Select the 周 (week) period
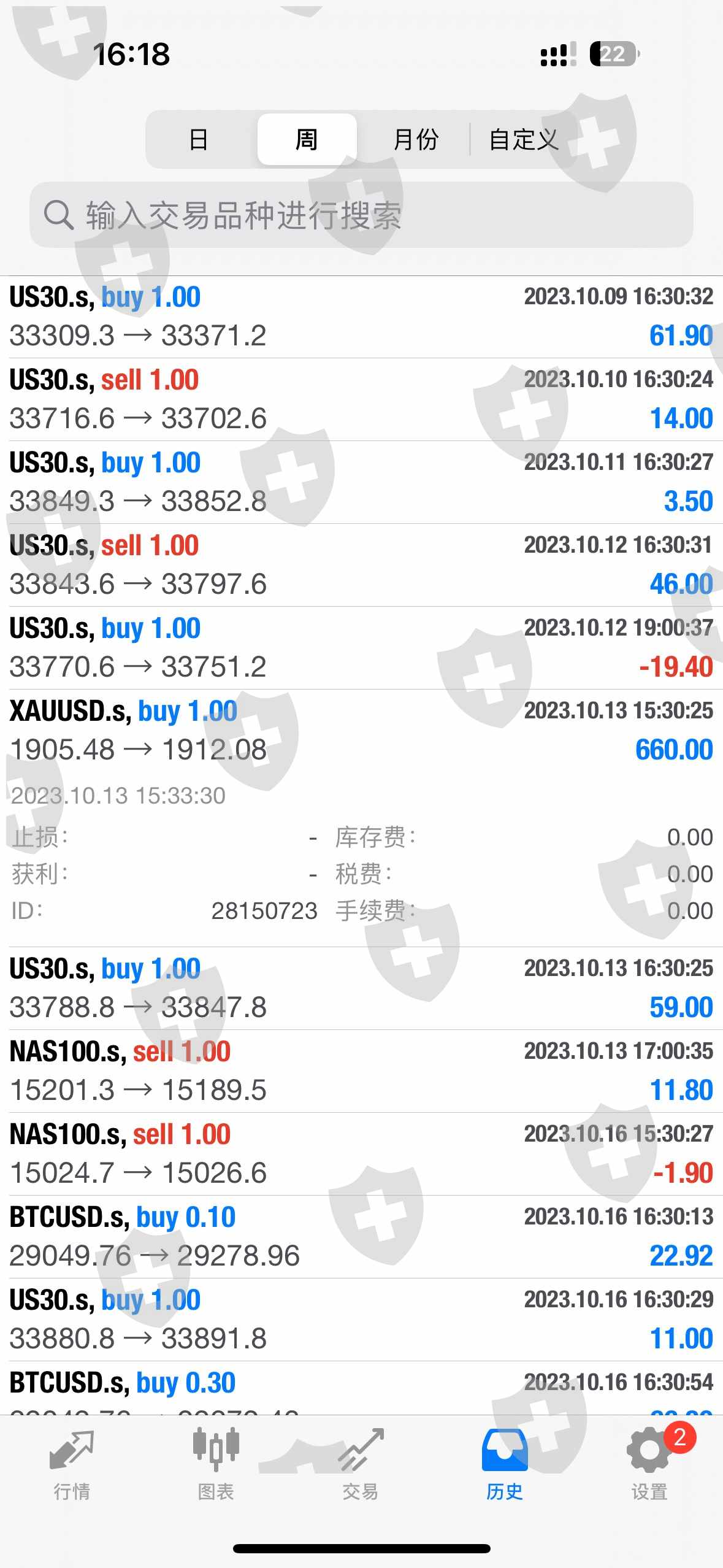Image resolution: width=723 pixels, height=1568 pixels. [x=307, y=139]
